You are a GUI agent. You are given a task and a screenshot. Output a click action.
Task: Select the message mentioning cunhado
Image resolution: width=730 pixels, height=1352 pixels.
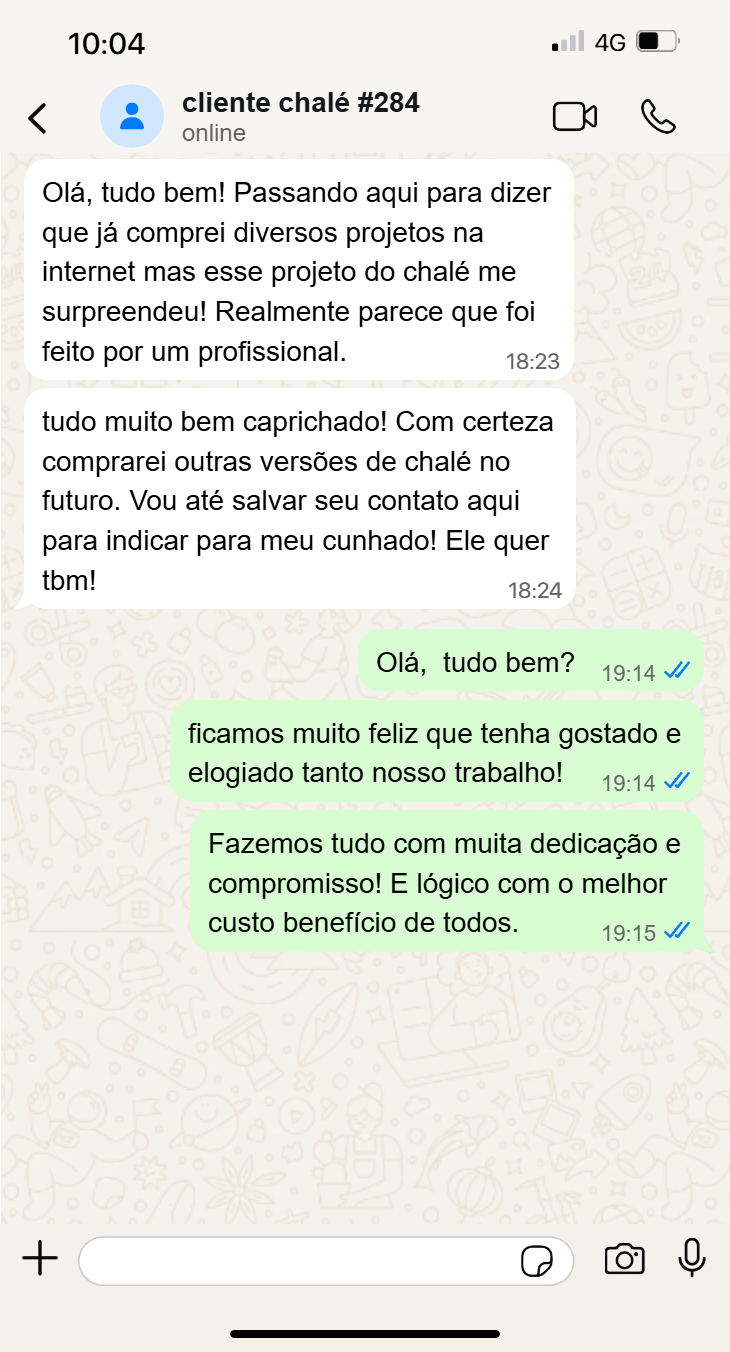coord(296,500)
